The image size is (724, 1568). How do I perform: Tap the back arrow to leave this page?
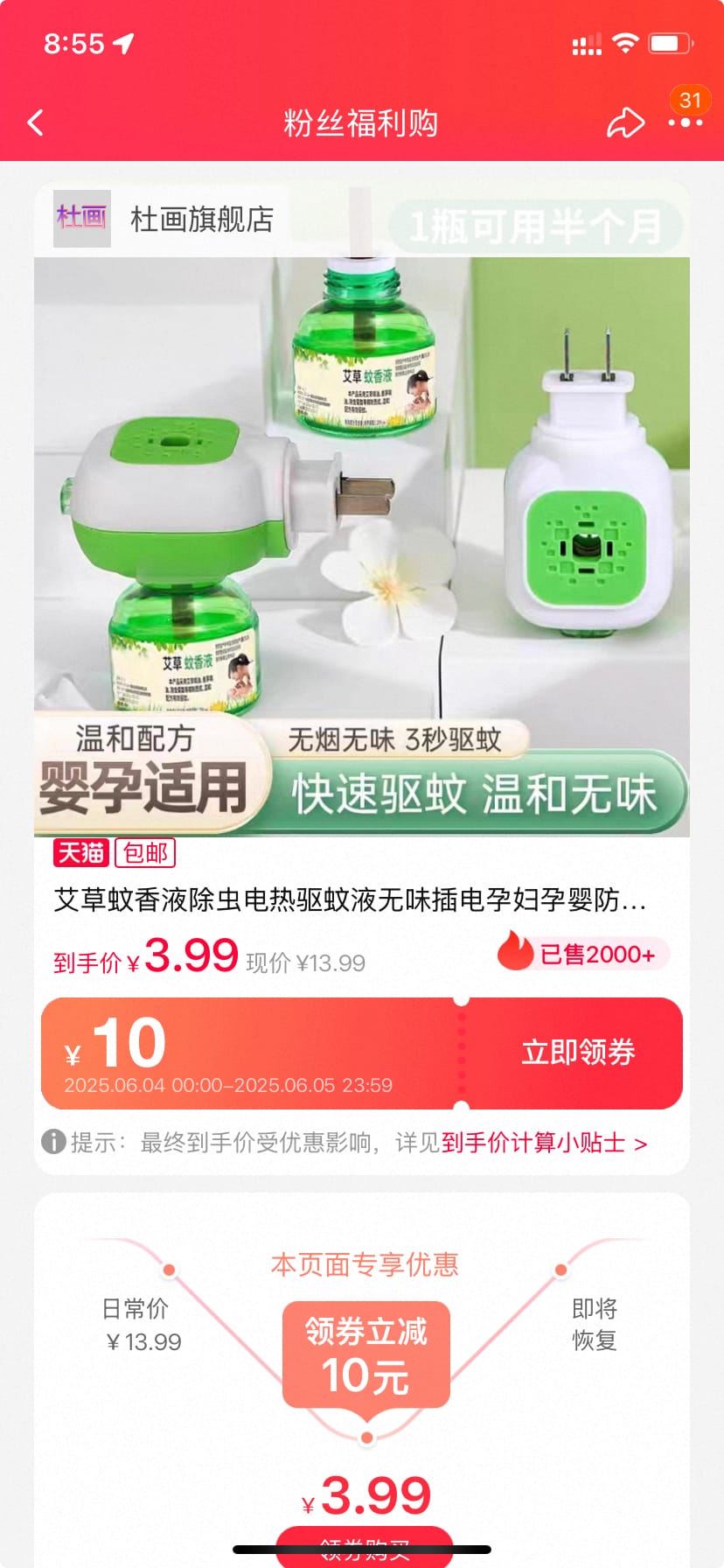[35, 122]
